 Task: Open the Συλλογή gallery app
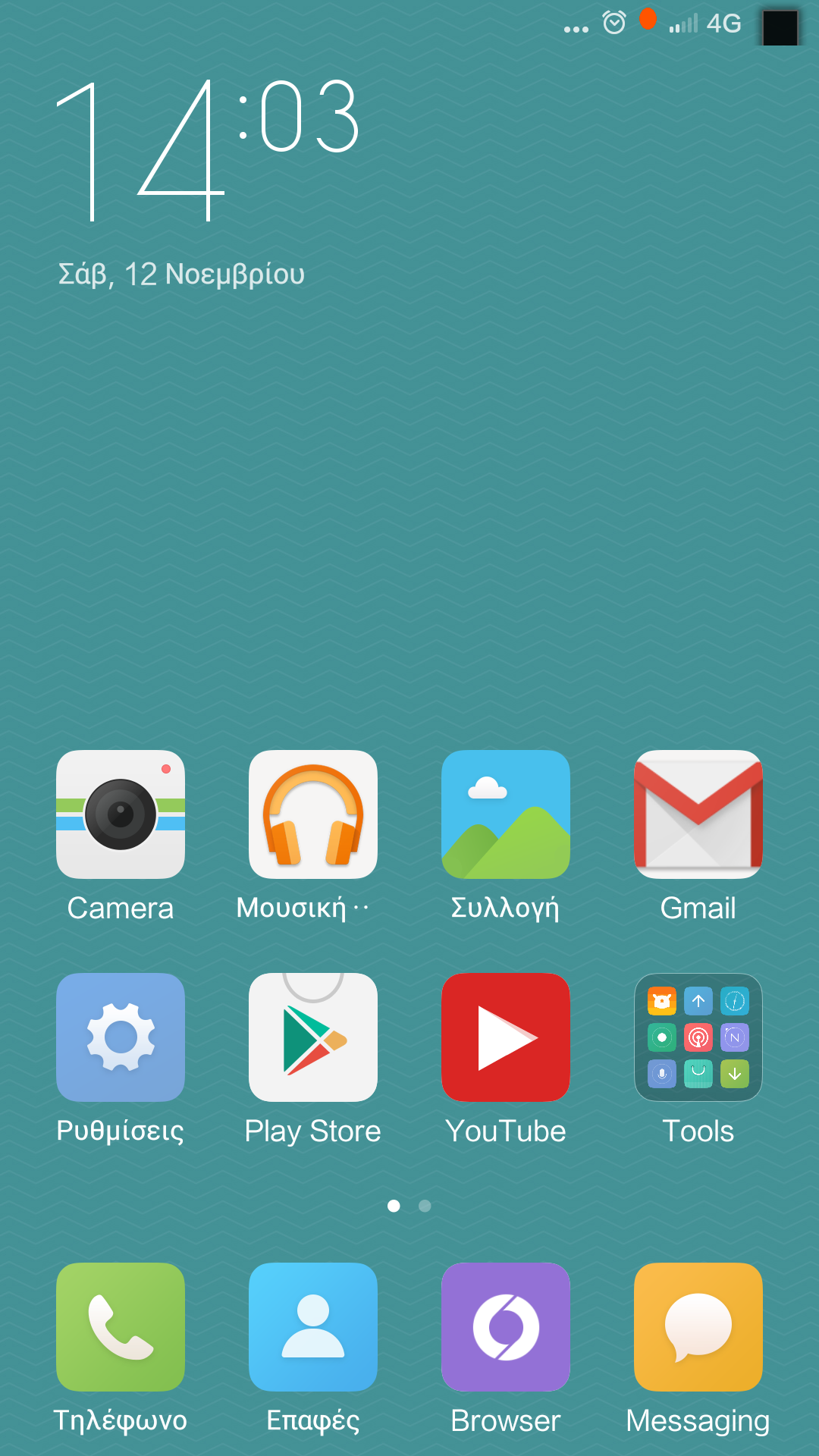click(506, 814)
